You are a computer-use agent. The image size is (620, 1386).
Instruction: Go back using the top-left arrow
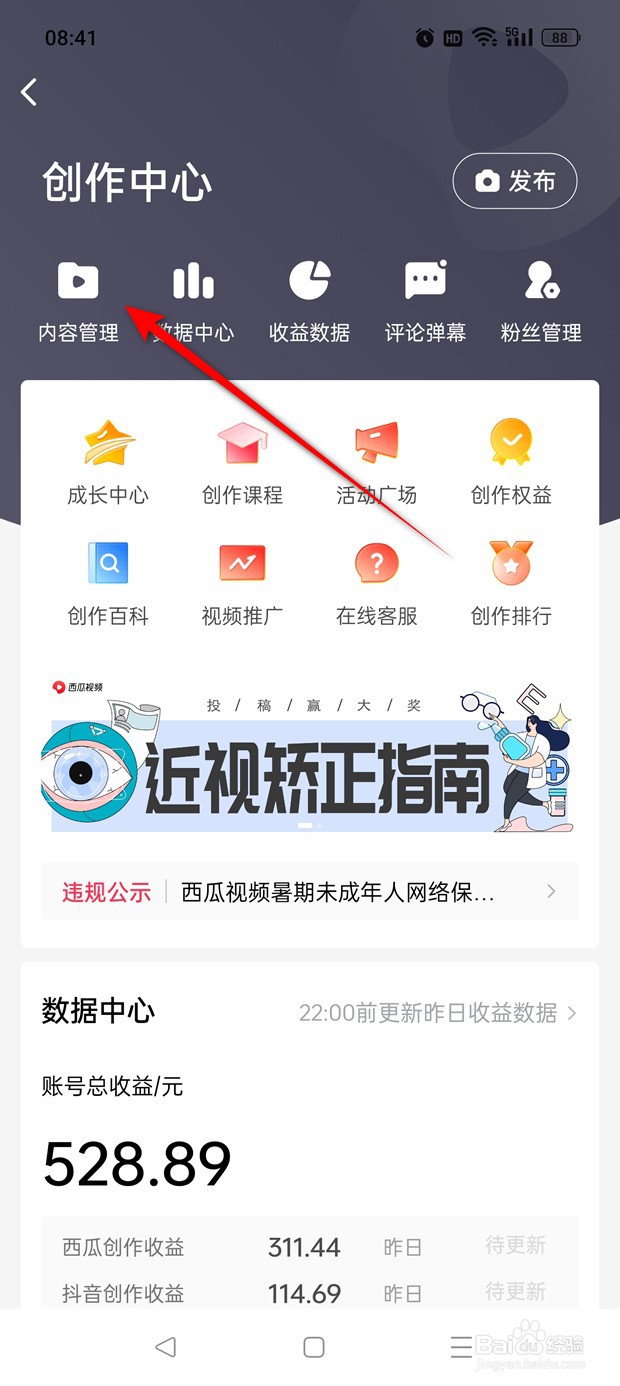(29, 93)
